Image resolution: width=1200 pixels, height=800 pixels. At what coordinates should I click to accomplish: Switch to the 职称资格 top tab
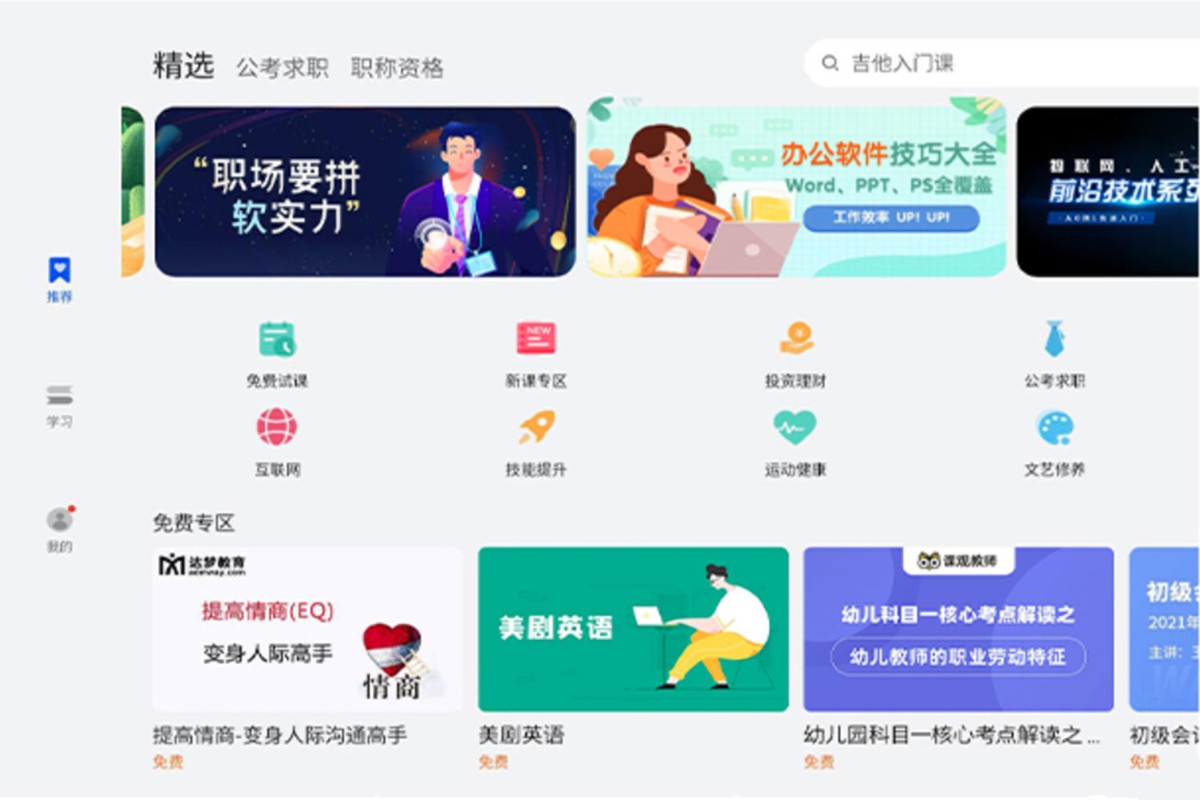click(x=397, y=68)
